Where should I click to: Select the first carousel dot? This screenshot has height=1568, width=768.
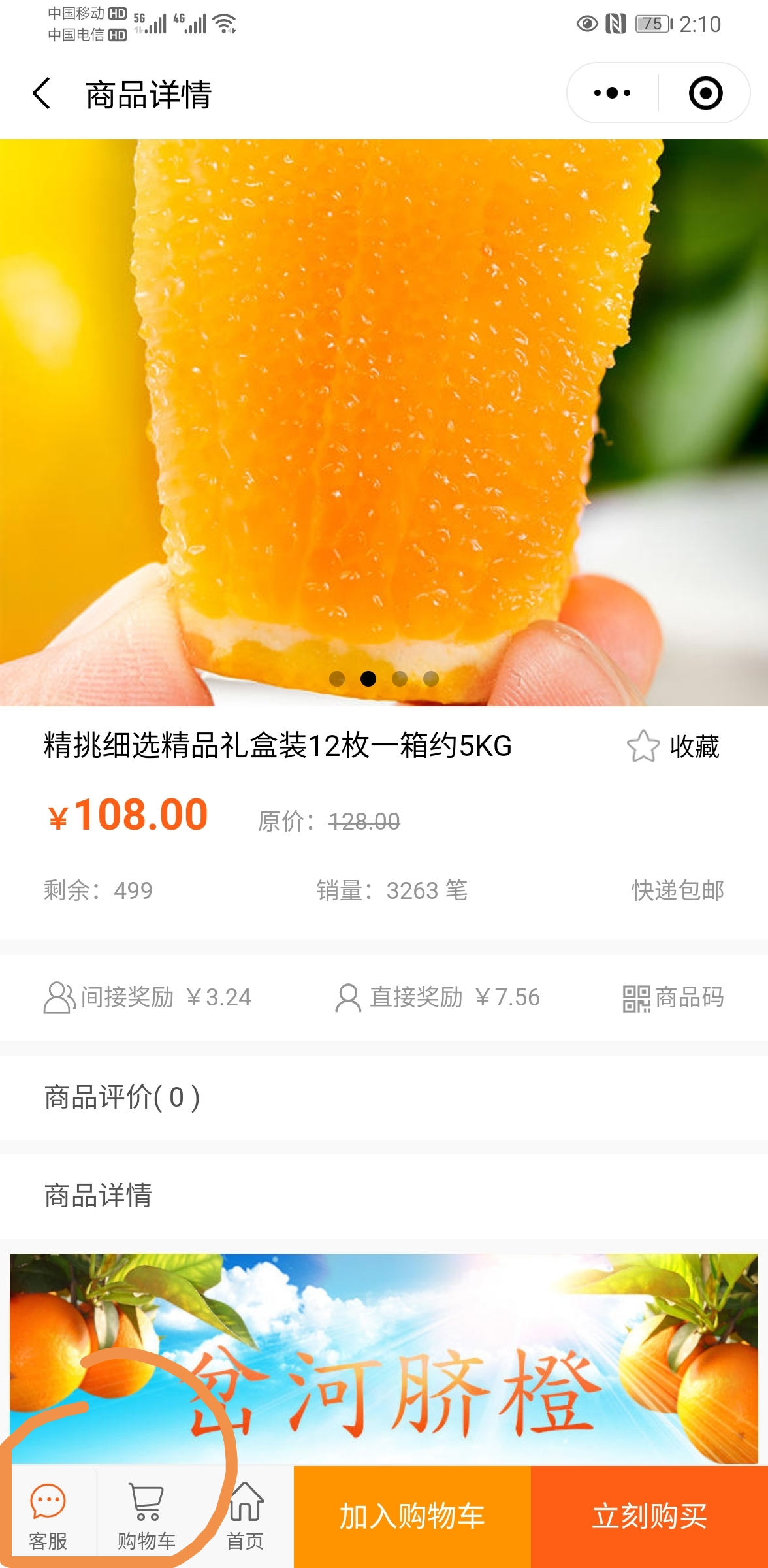[x=338, y=679]
